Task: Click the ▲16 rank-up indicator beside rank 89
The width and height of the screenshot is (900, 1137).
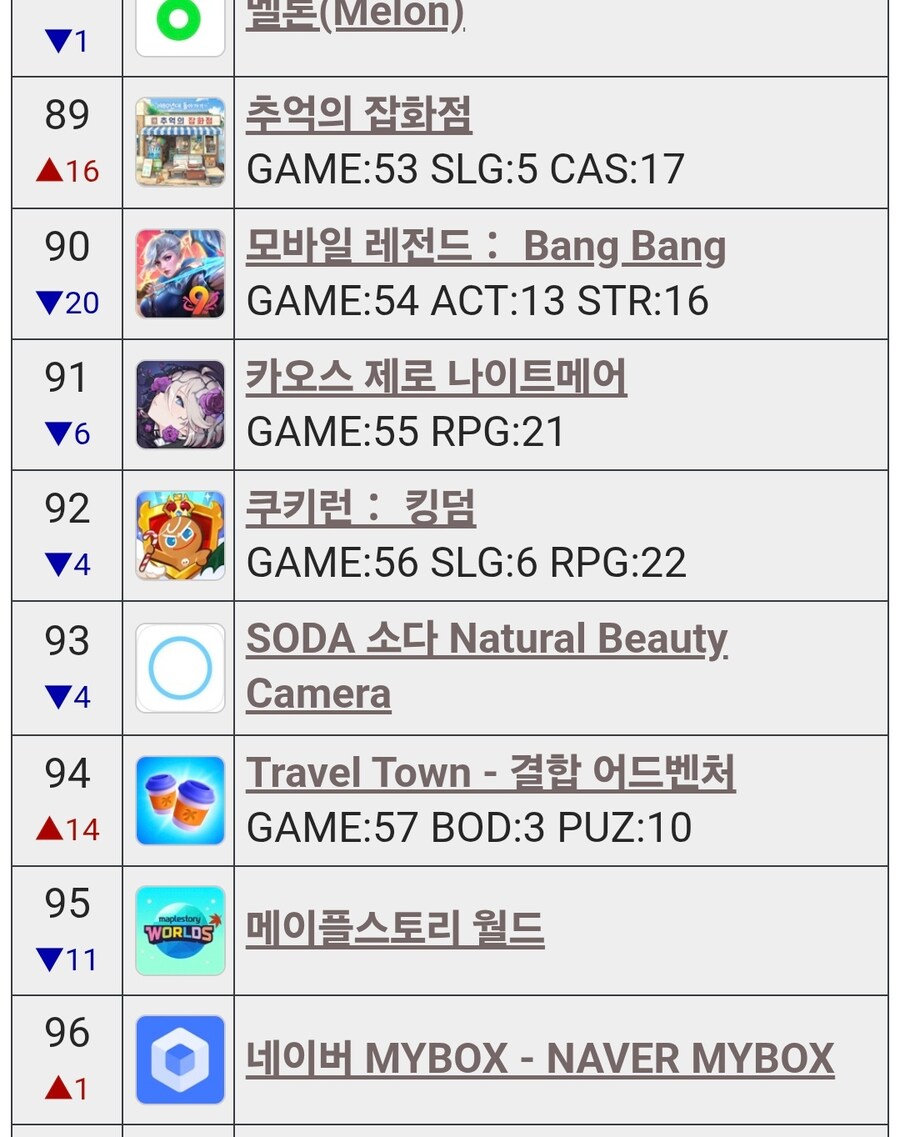Action: click(x=66, y=168)
